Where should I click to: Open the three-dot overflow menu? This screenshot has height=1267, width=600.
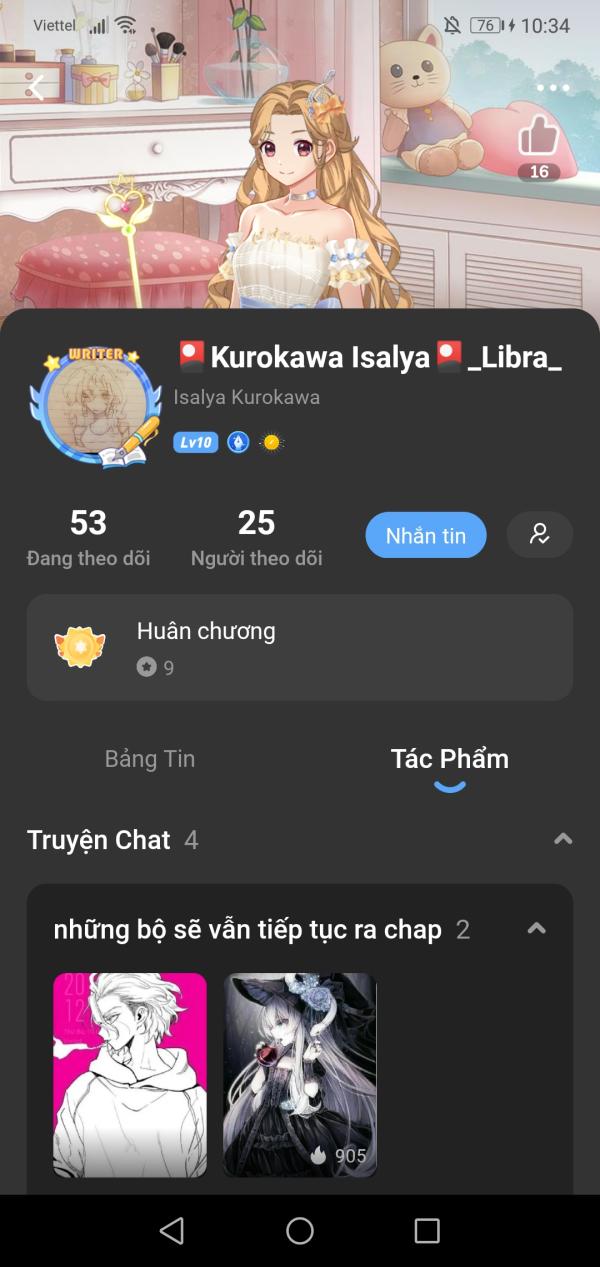552,88
